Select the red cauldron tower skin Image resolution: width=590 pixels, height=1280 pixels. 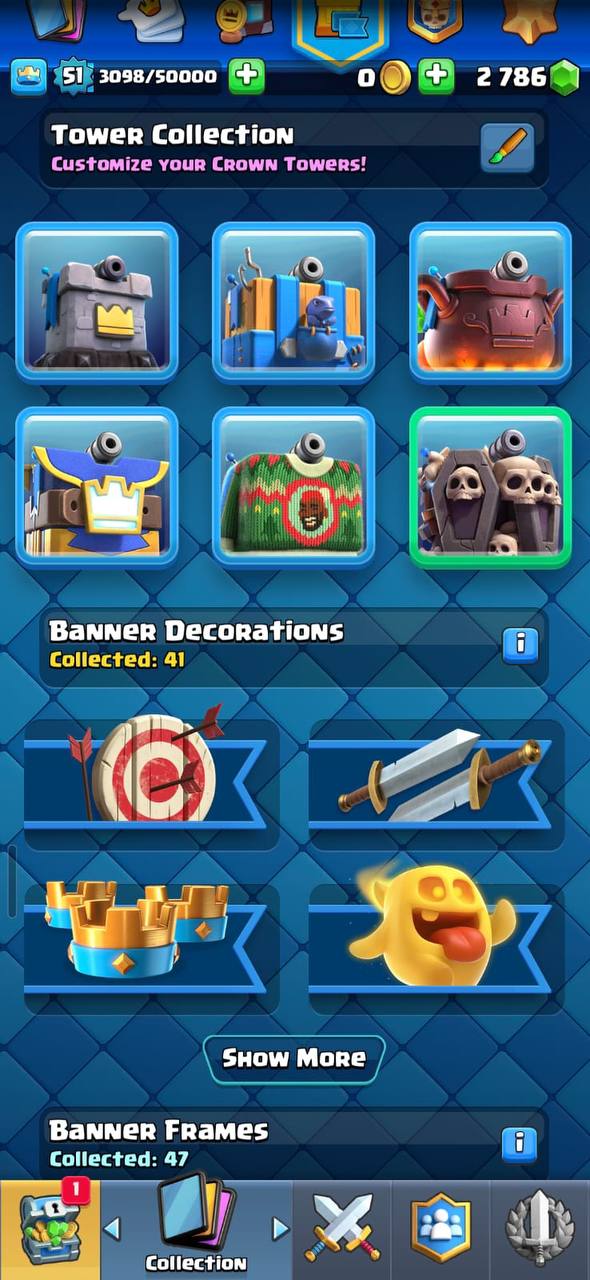490,301
